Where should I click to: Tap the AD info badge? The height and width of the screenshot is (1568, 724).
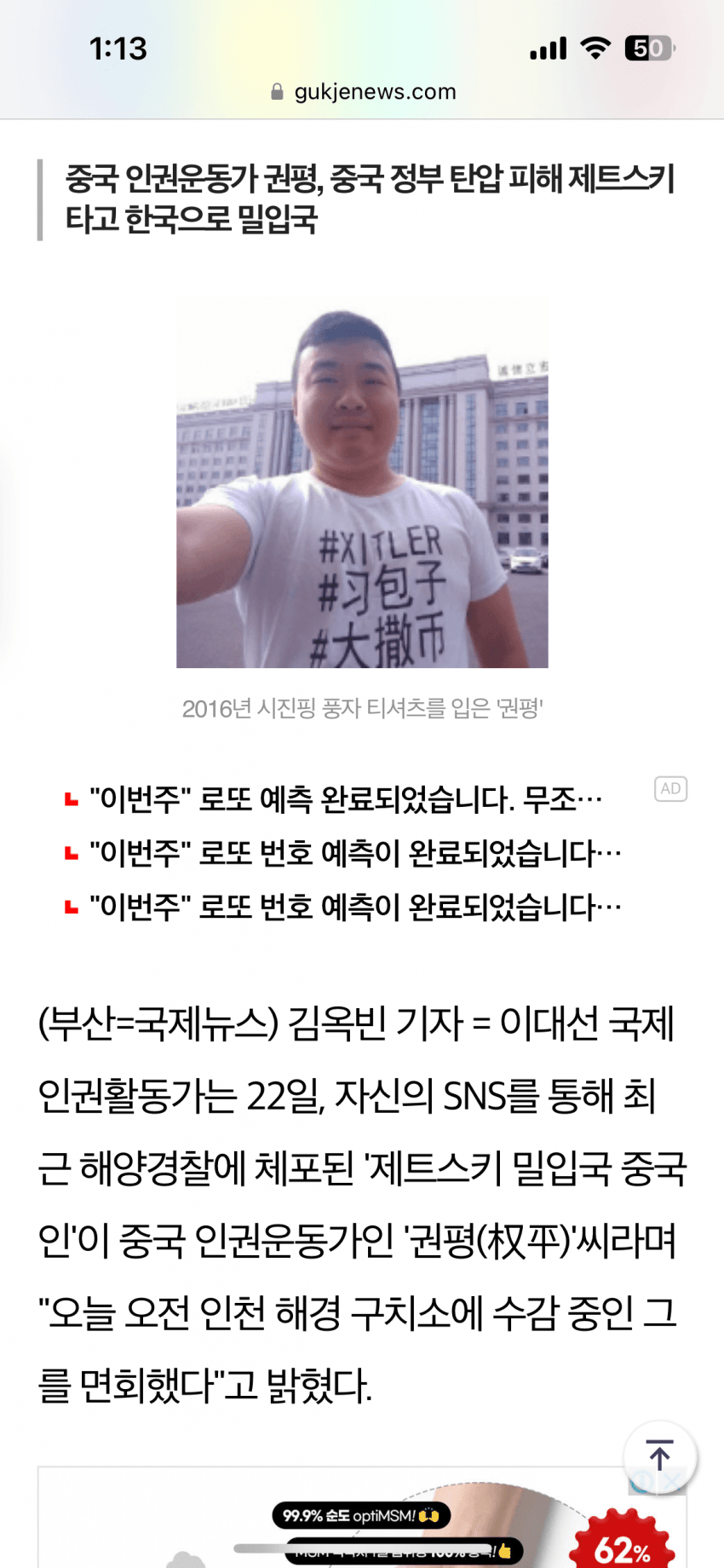pyautogui.click(x=670, y=789)
